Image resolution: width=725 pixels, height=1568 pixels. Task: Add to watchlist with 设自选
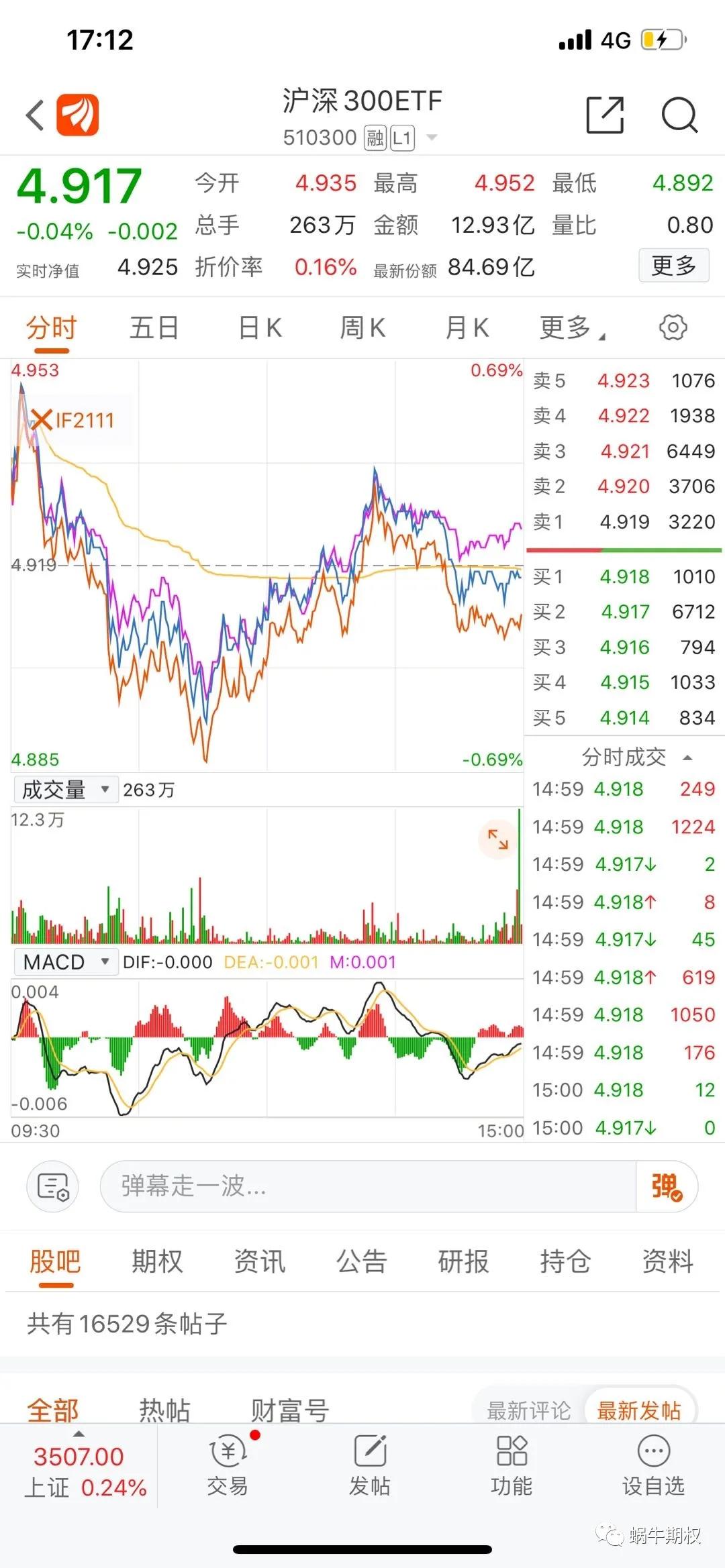(x=653, y=1465)
